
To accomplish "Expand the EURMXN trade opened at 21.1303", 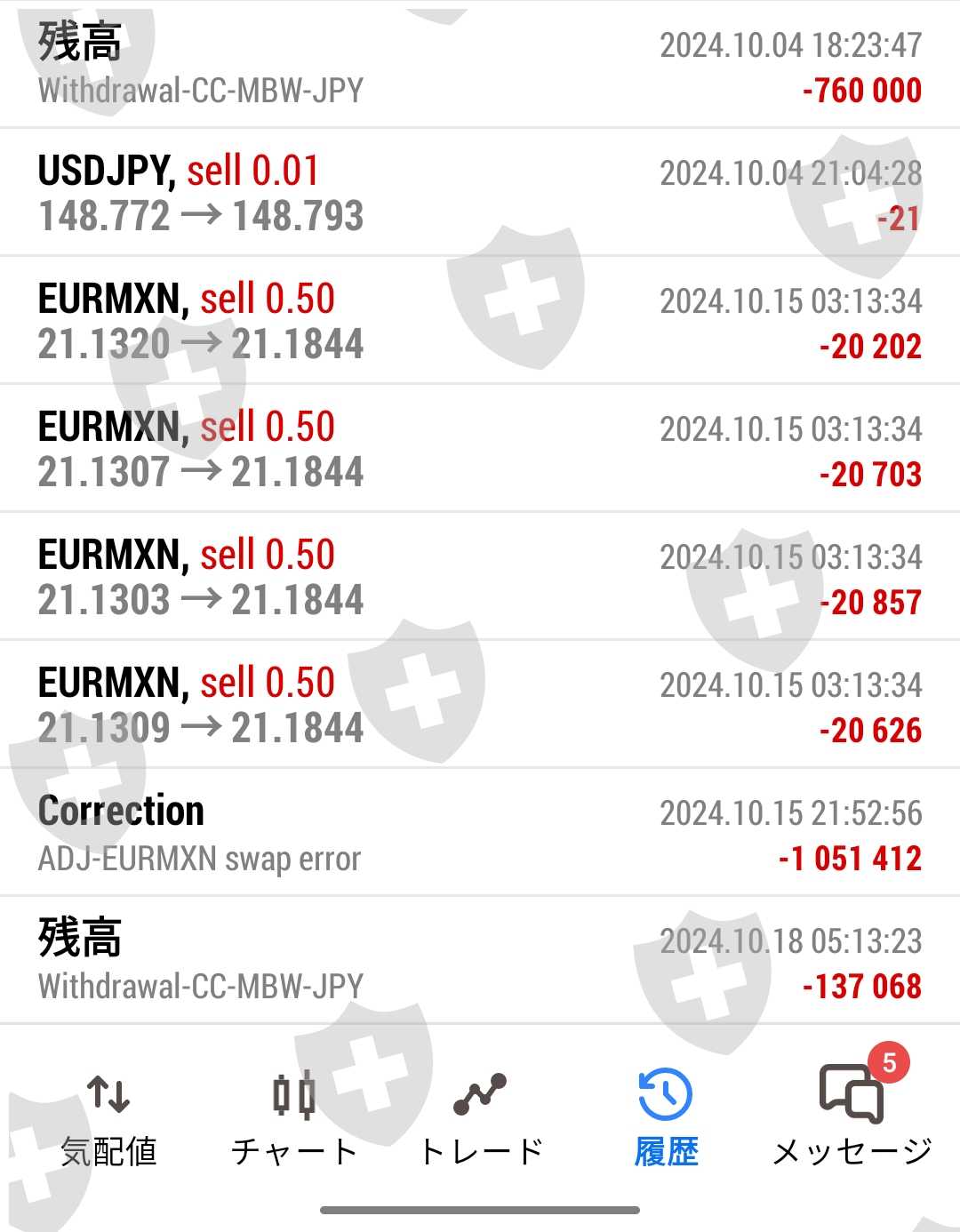I will click(480, 577).
